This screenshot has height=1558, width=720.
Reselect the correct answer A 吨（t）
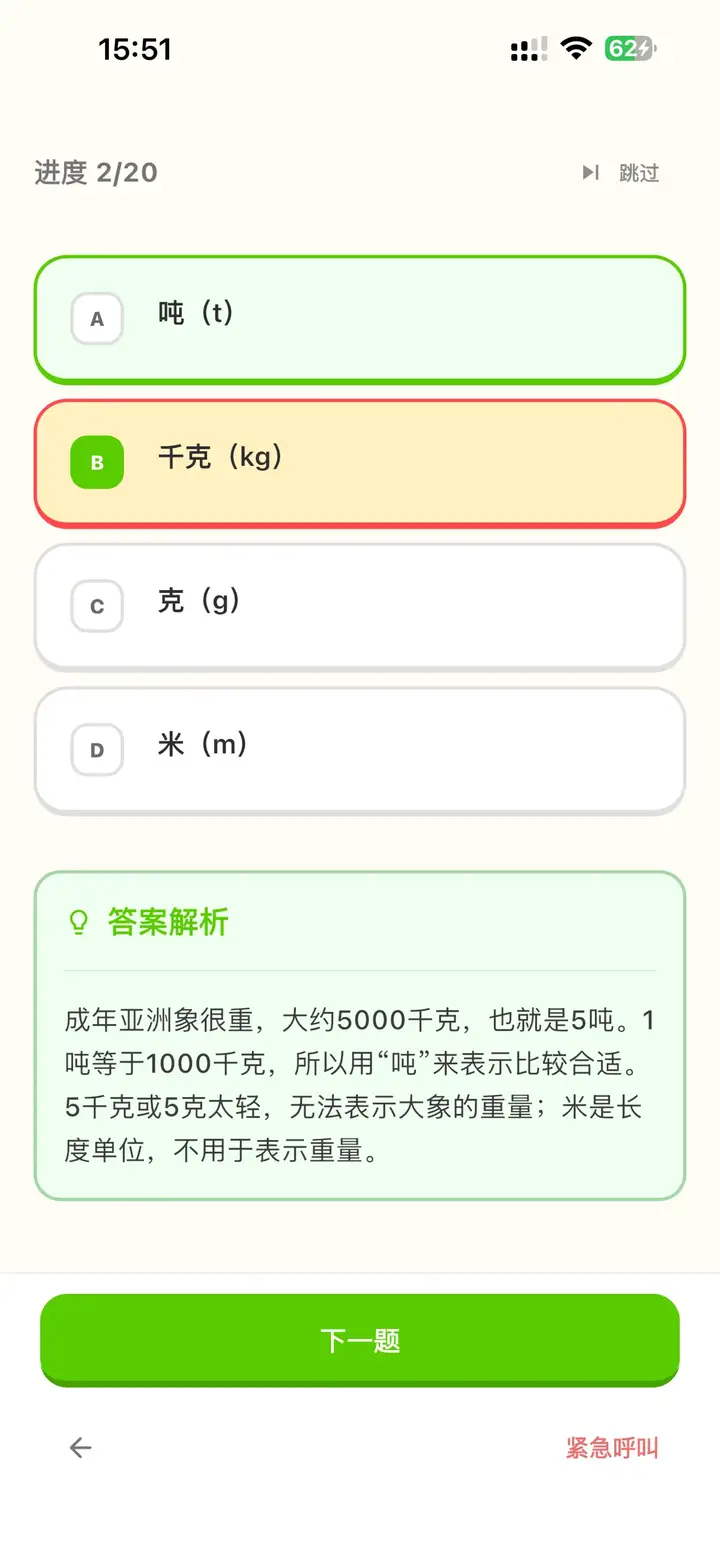[360, 319]
